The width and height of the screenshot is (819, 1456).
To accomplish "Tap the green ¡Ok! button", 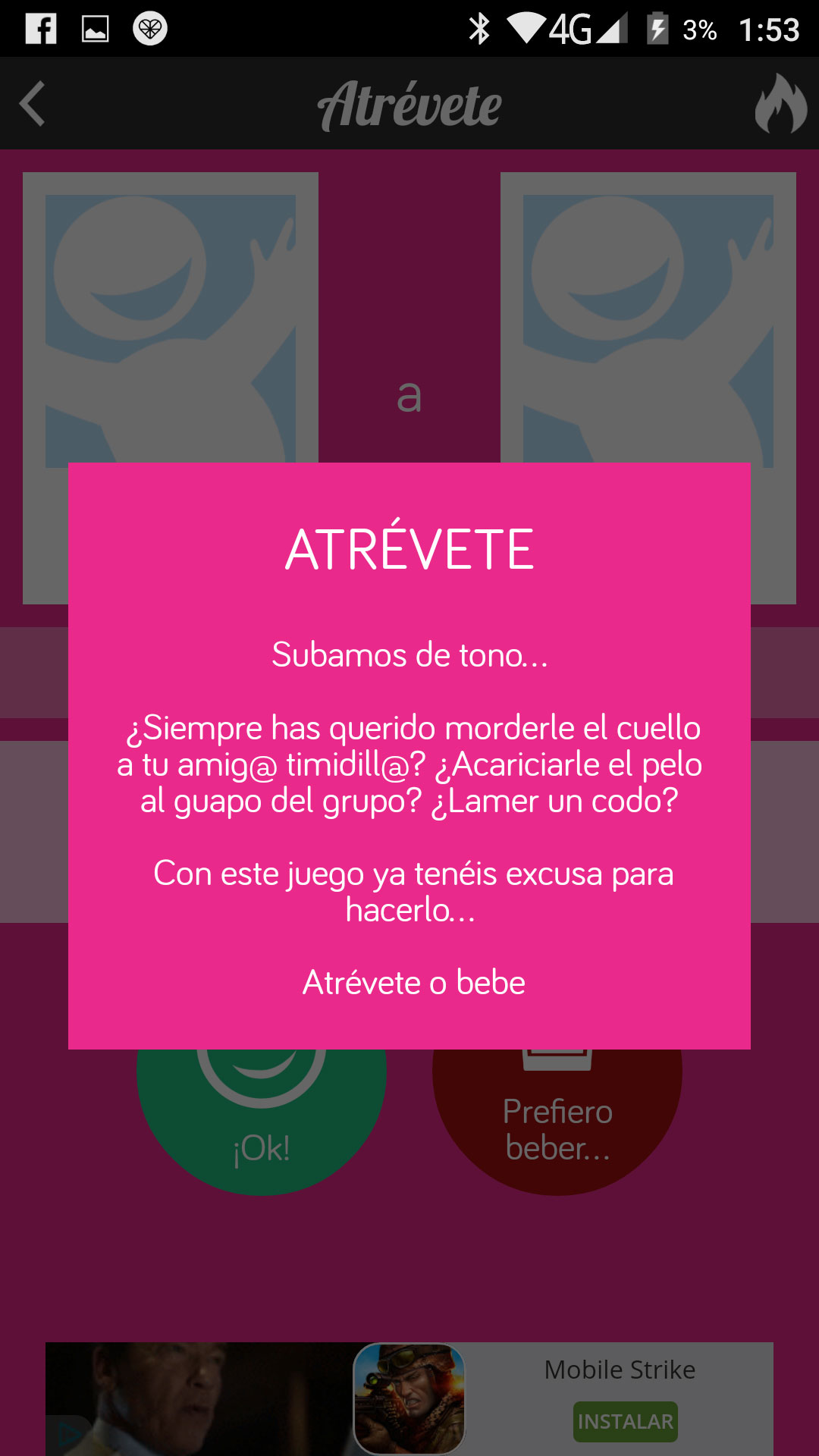I will (x=261, y=1122).
